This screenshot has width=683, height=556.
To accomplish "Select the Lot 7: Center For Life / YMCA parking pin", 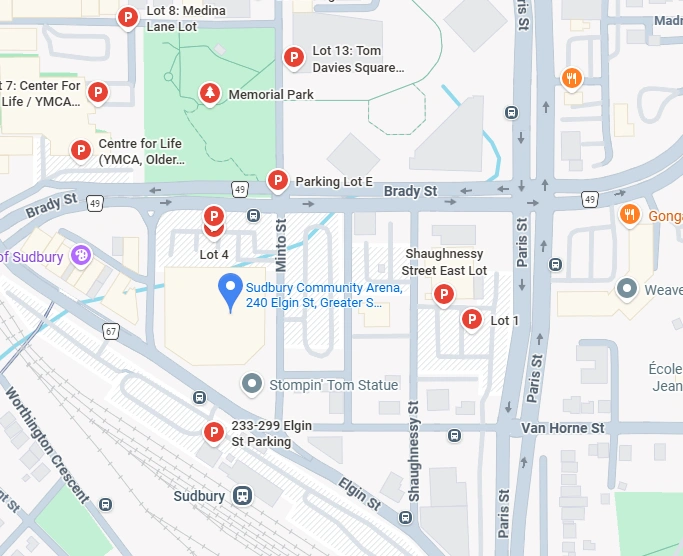I will pyautogui.click(x=97, y=93).
